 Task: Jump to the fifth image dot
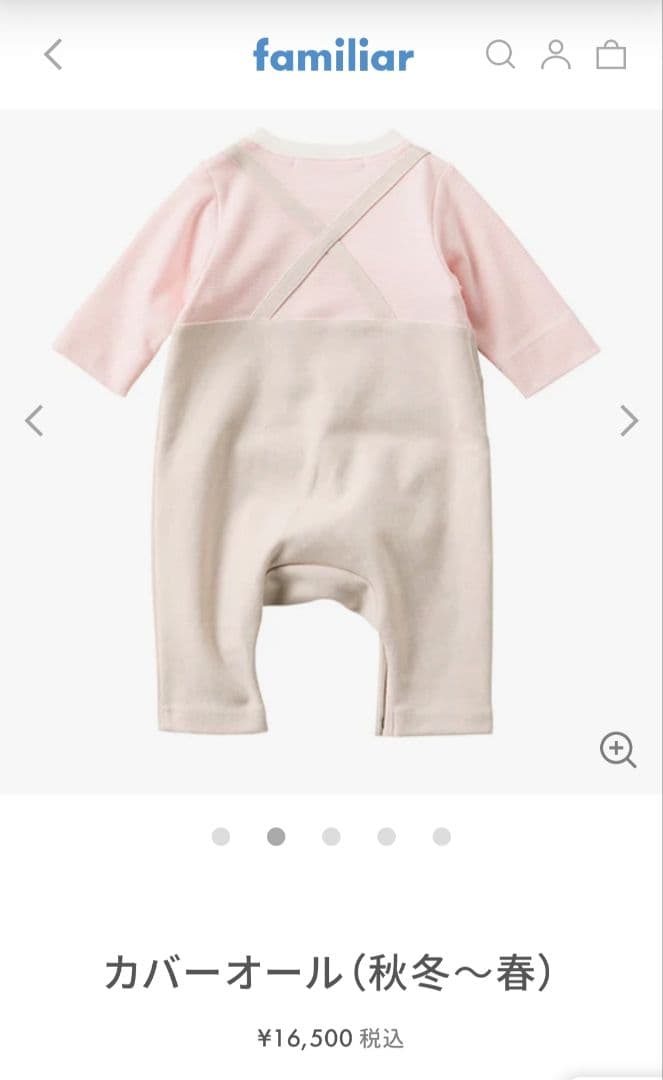[x=441, y=837]
